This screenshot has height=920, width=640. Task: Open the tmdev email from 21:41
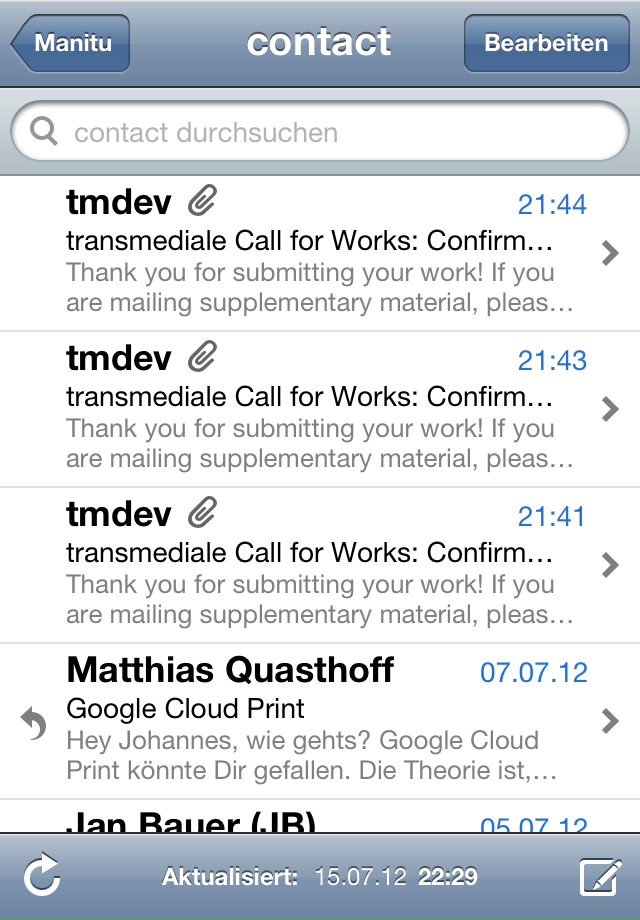click(320, 565)
